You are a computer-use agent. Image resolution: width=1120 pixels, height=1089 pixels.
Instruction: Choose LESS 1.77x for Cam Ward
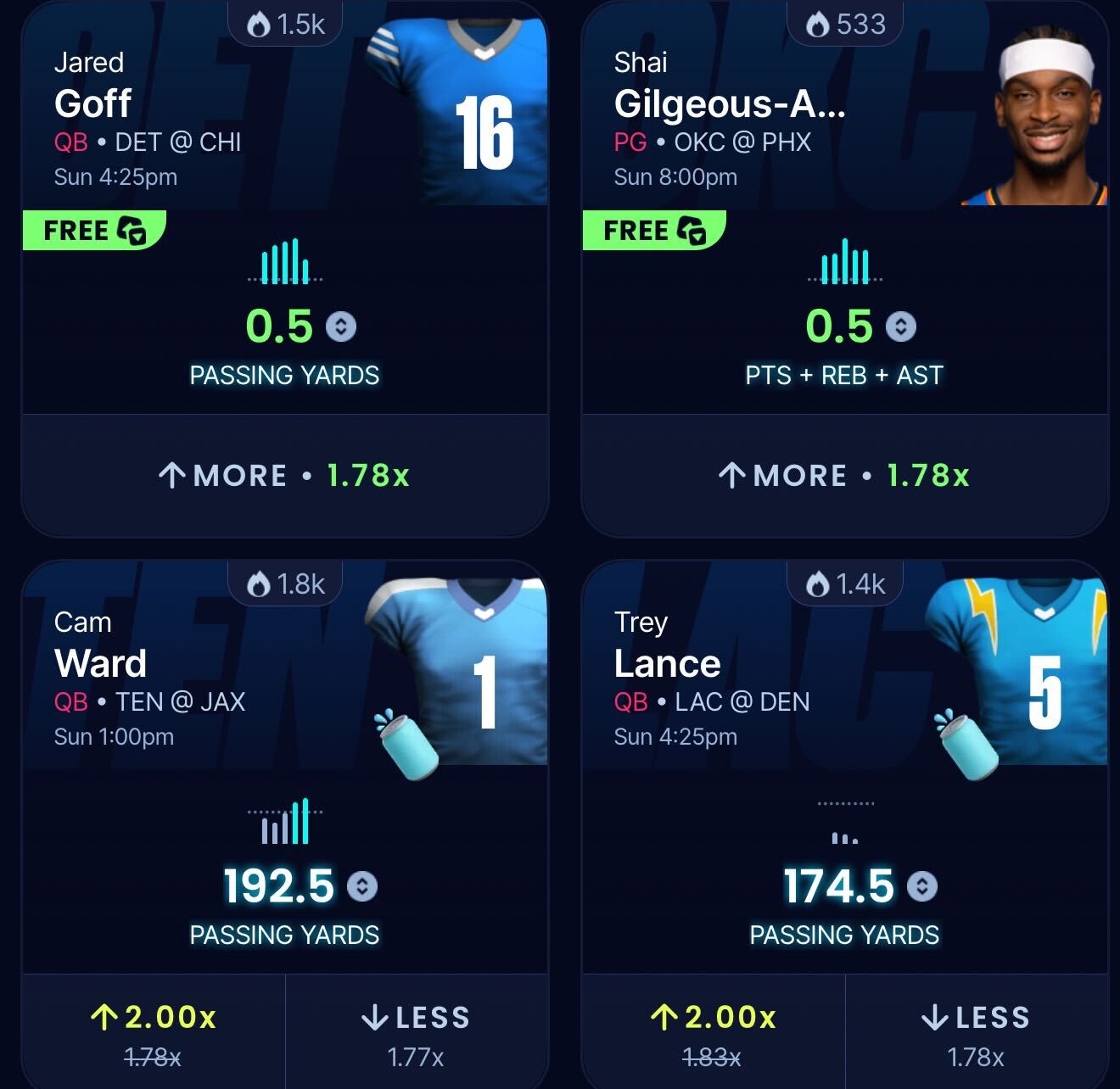[416, 1030]
